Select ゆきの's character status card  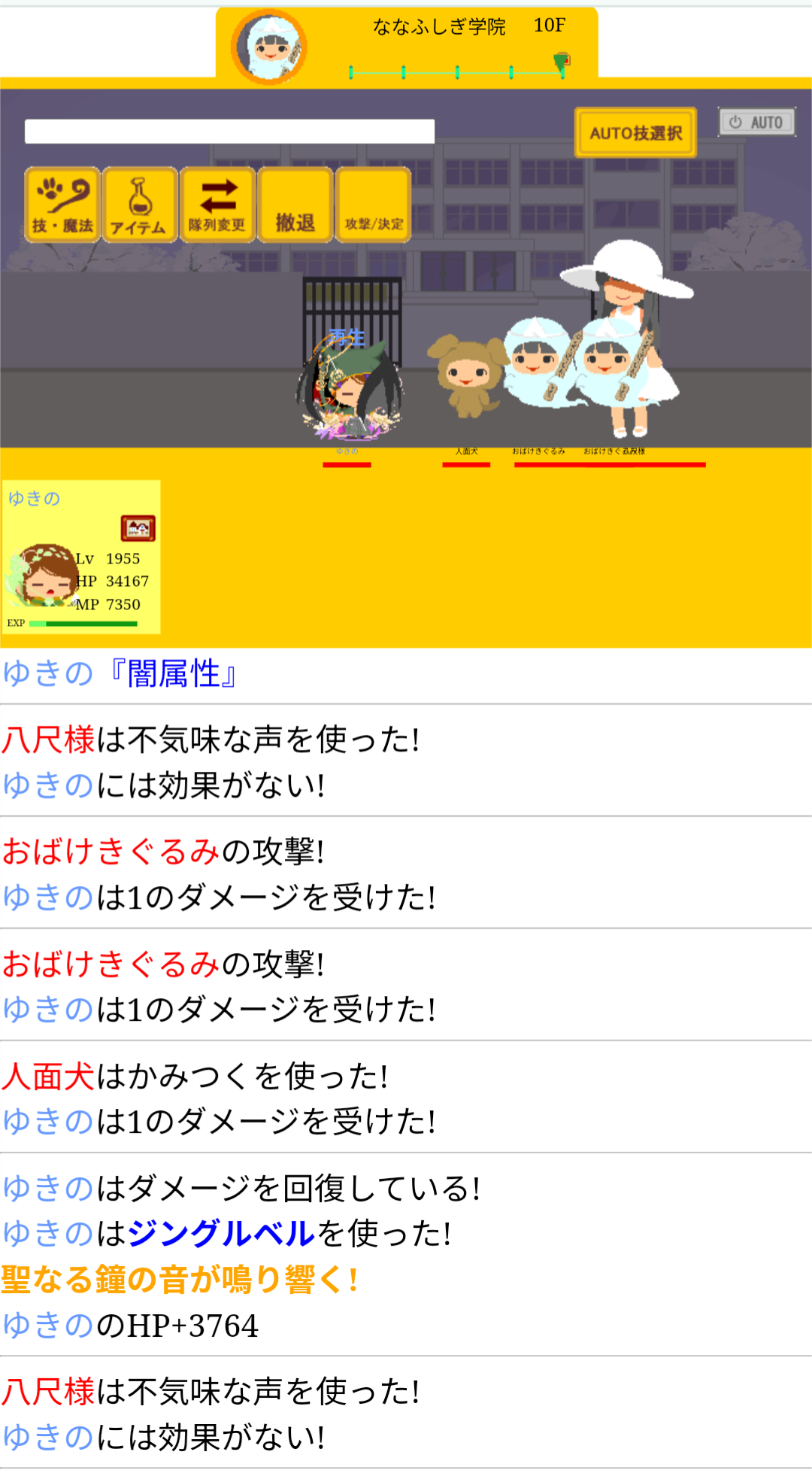81,557
